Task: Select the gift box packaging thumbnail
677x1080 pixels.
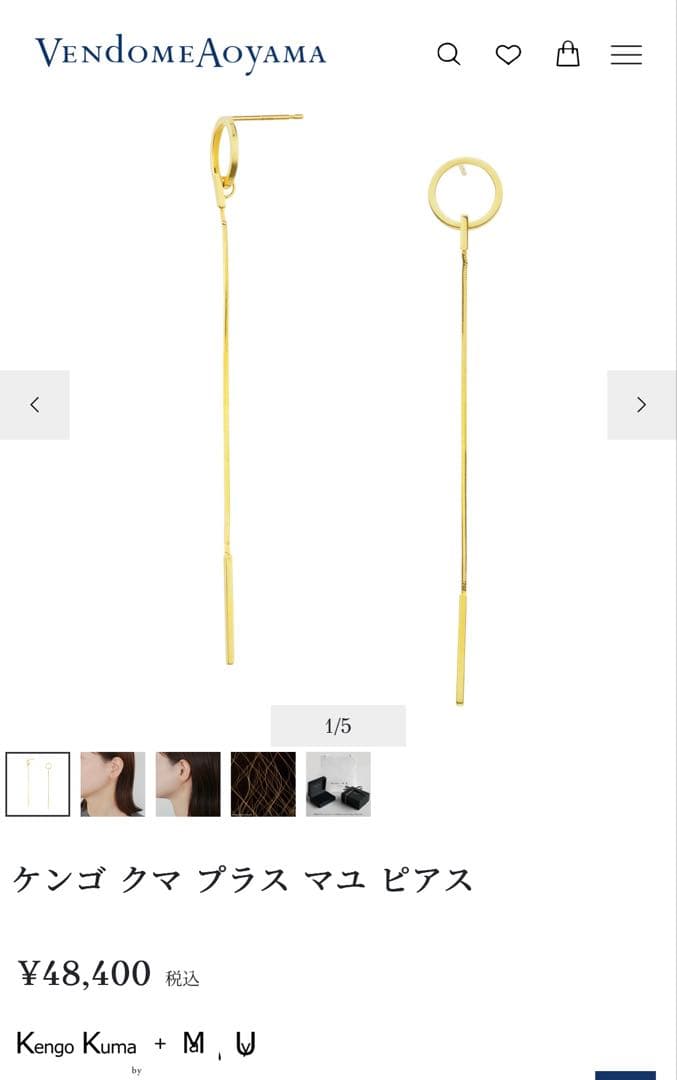Action: click(338, 784)
